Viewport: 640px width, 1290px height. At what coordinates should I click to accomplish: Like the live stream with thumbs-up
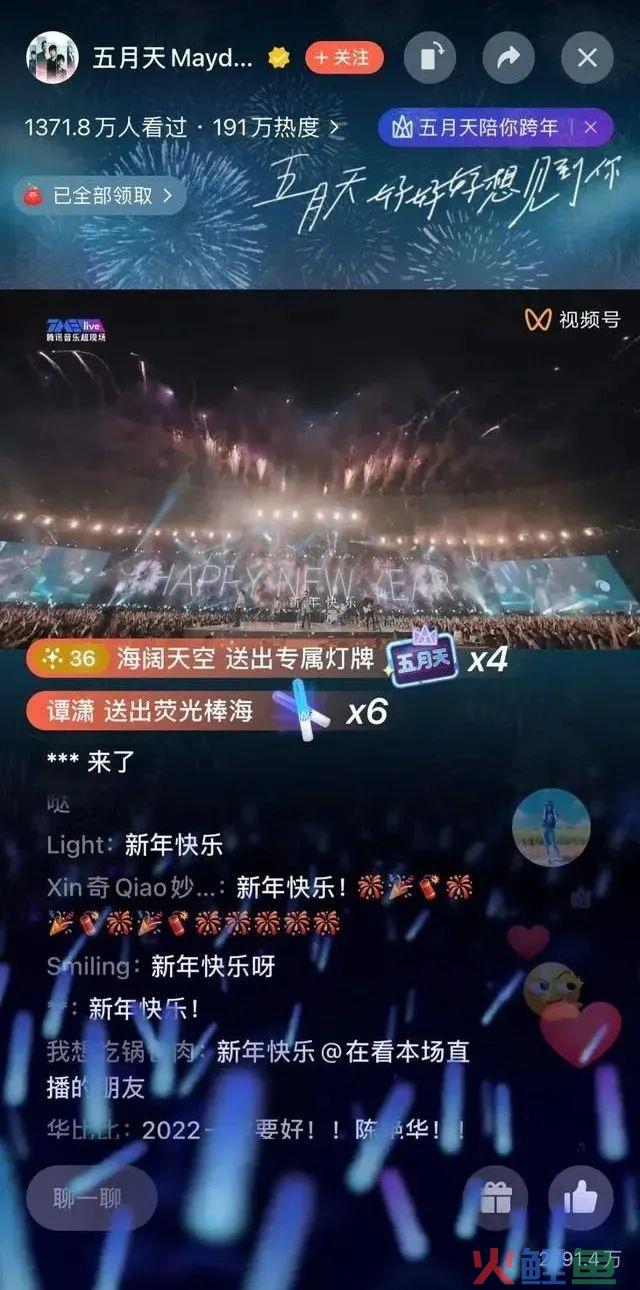[581, 1197]
